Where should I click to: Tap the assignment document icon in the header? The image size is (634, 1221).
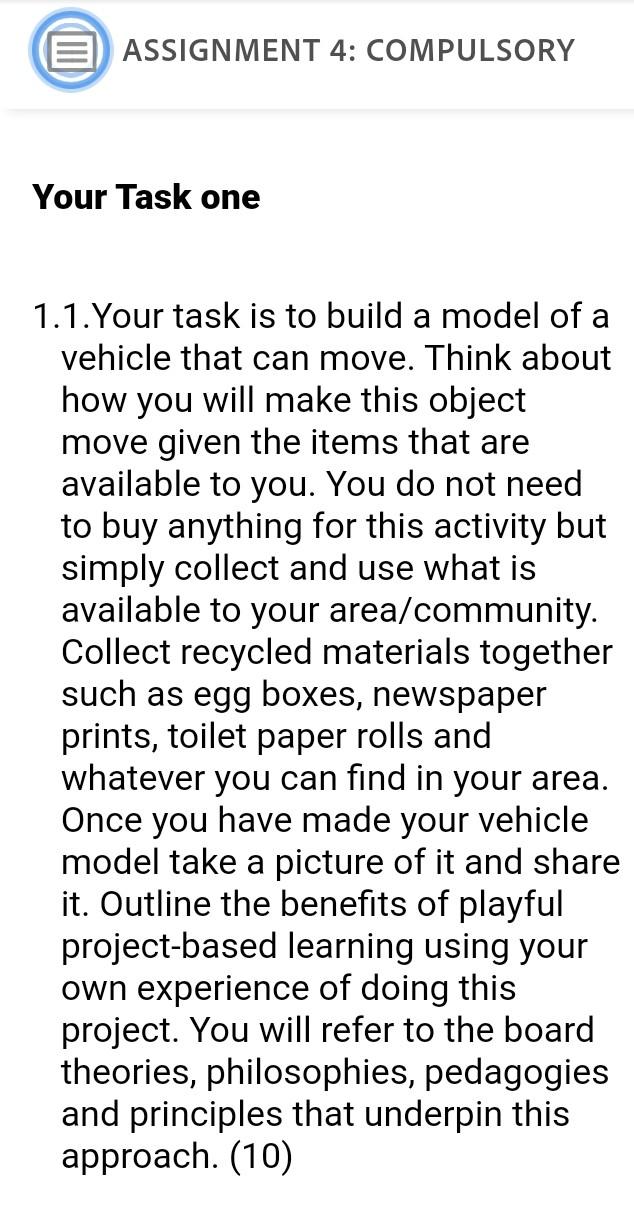pos(71,50)
